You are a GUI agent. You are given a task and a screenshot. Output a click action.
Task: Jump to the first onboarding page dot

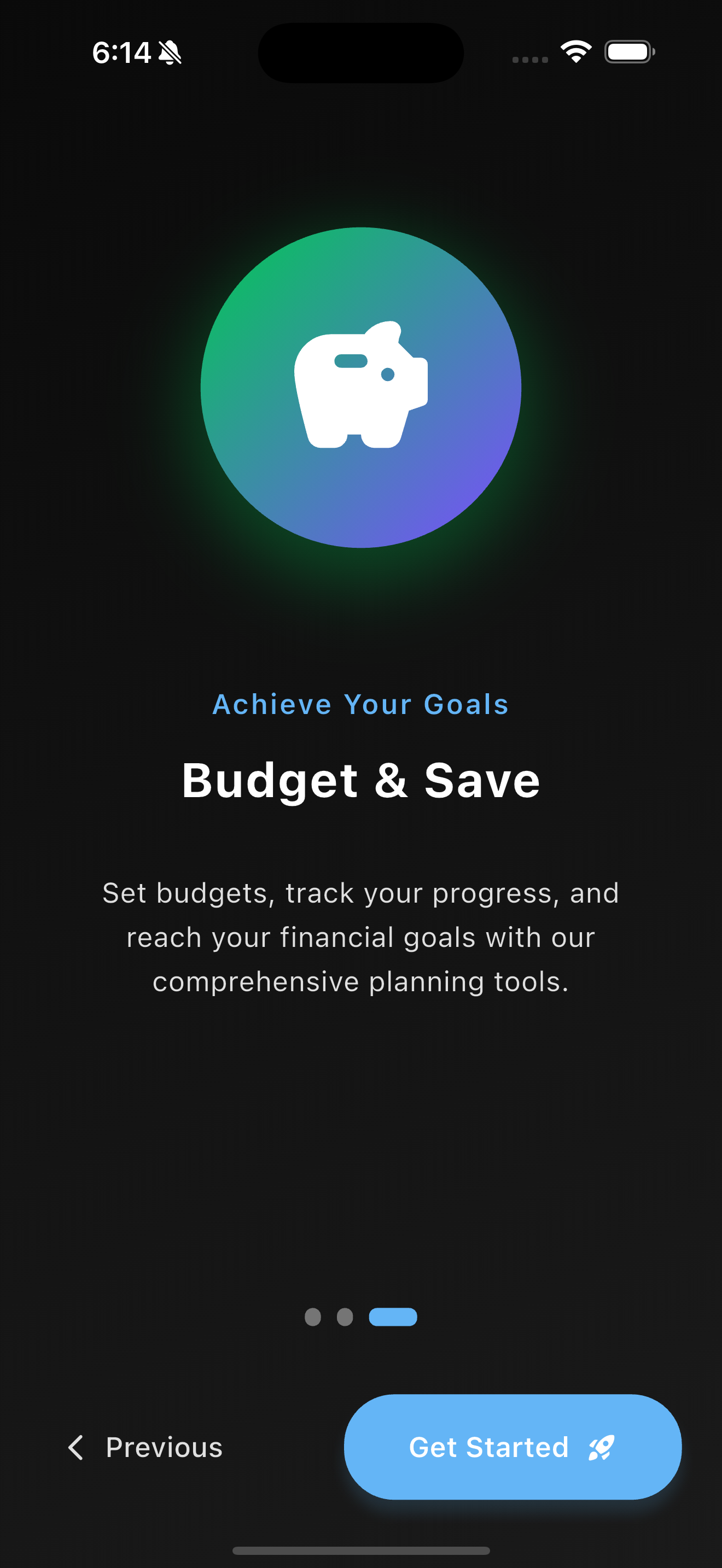pyautogui.click(x=312, y=1317)
